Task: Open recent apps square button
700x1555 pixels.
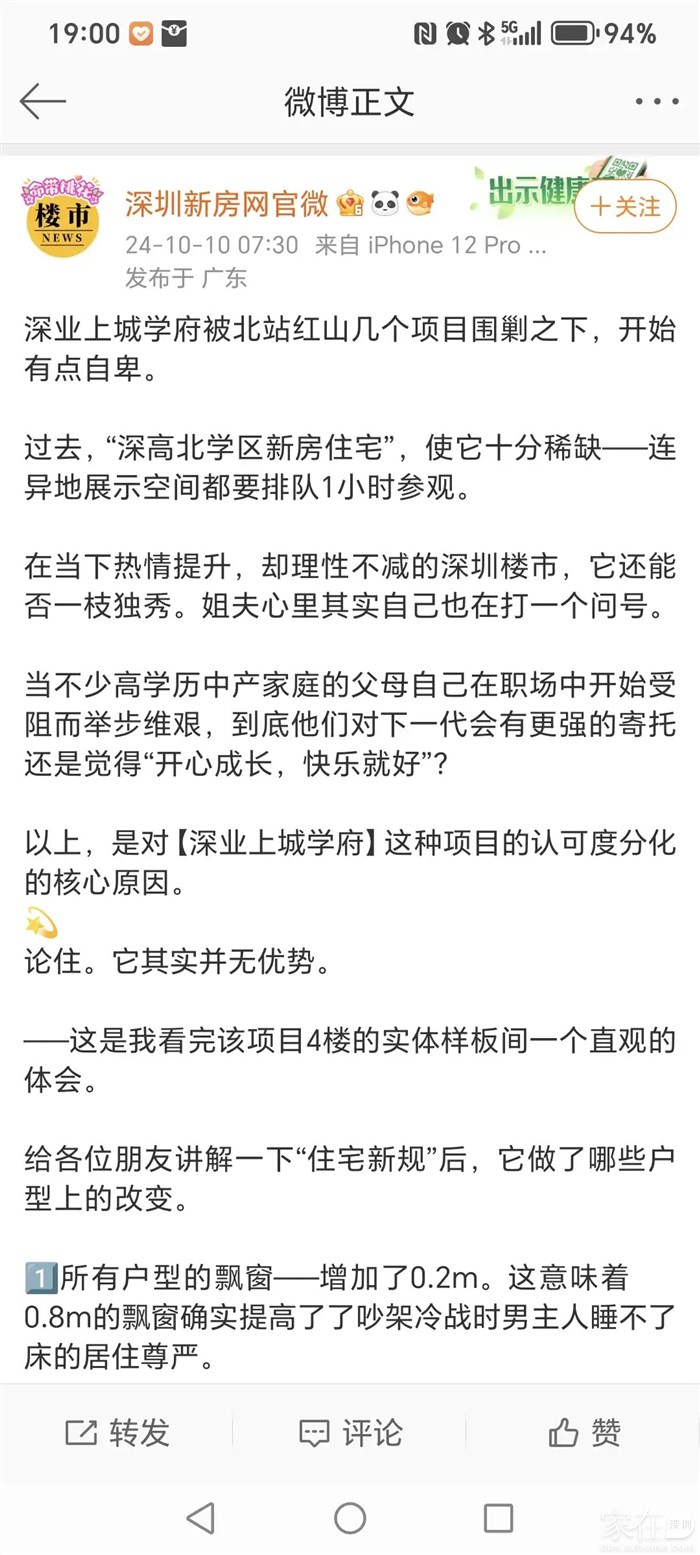Action: [x=498, y=1518]
